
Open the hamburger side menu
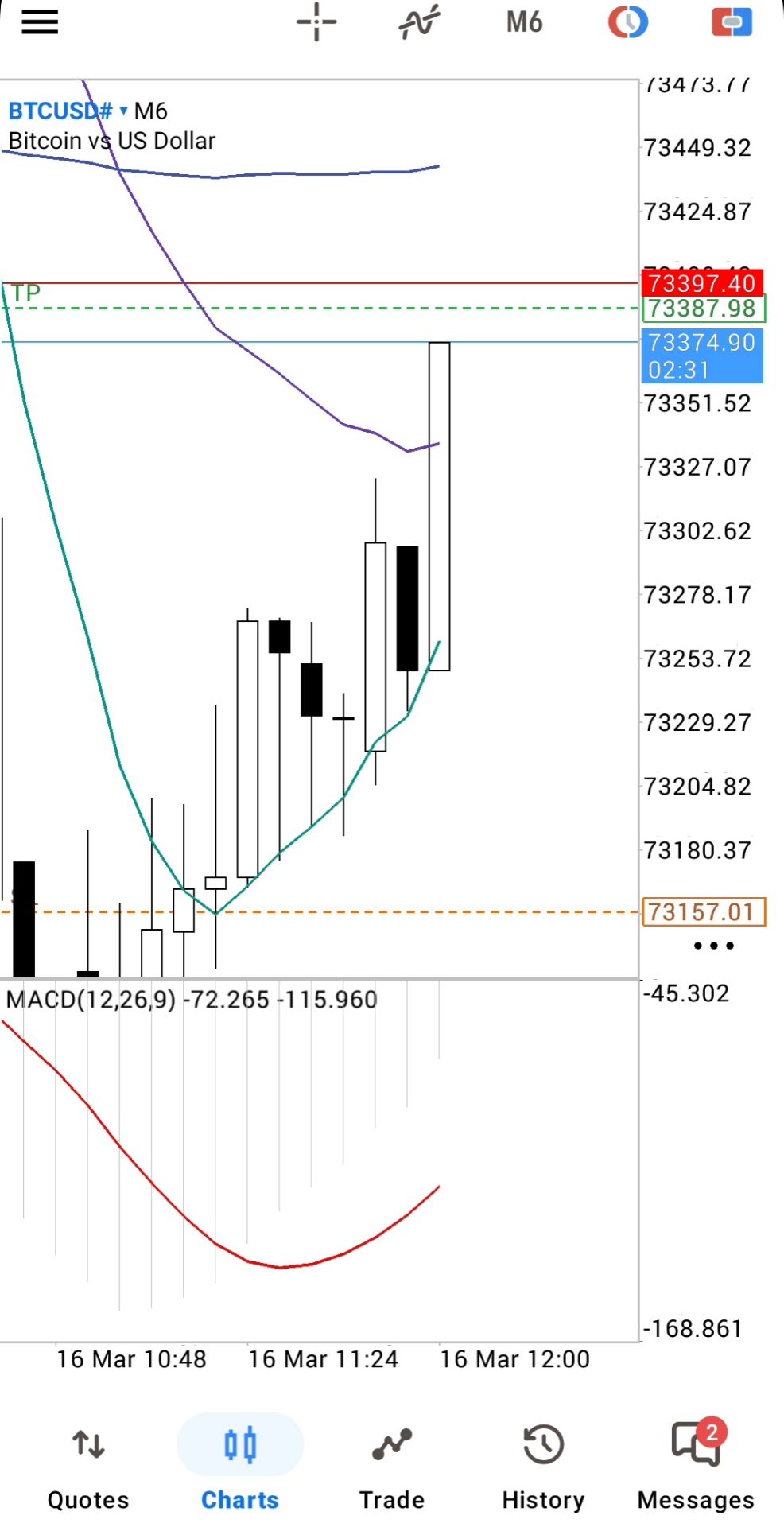pos(40,22)
